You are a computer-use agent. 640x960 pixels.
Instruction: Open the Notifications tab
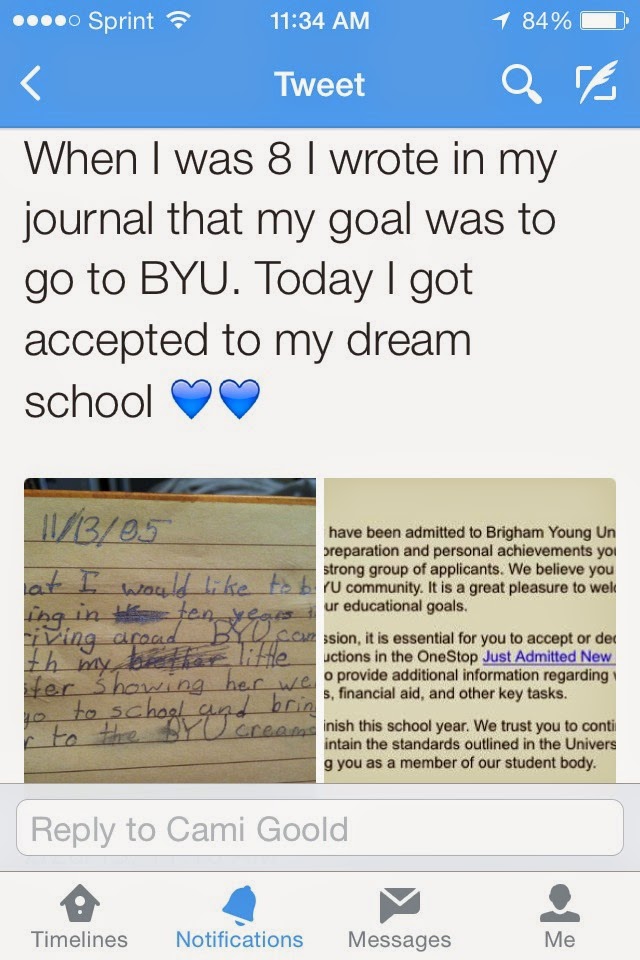coord(239,918)
